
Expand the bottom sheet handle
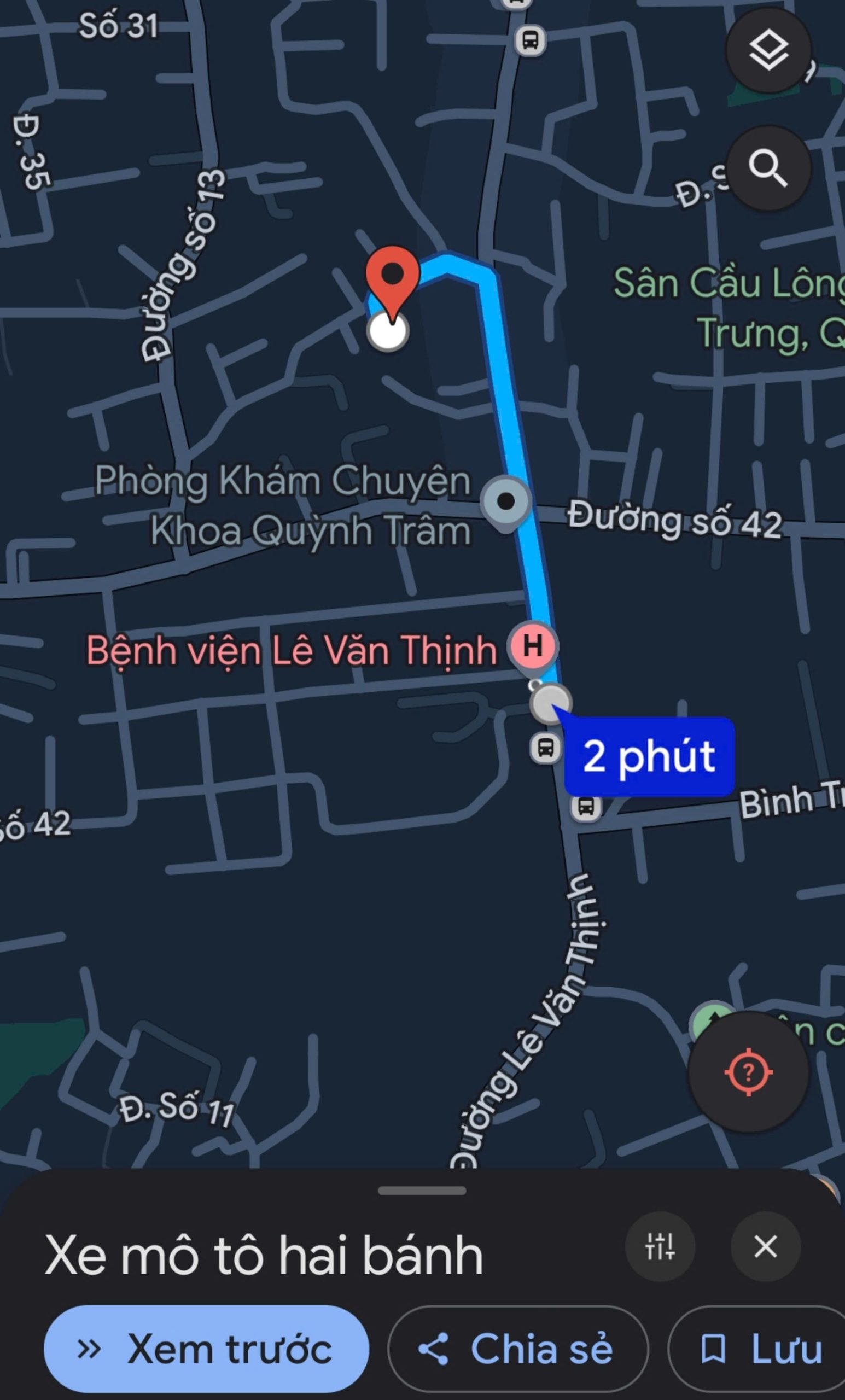[x=422, y=1191]
